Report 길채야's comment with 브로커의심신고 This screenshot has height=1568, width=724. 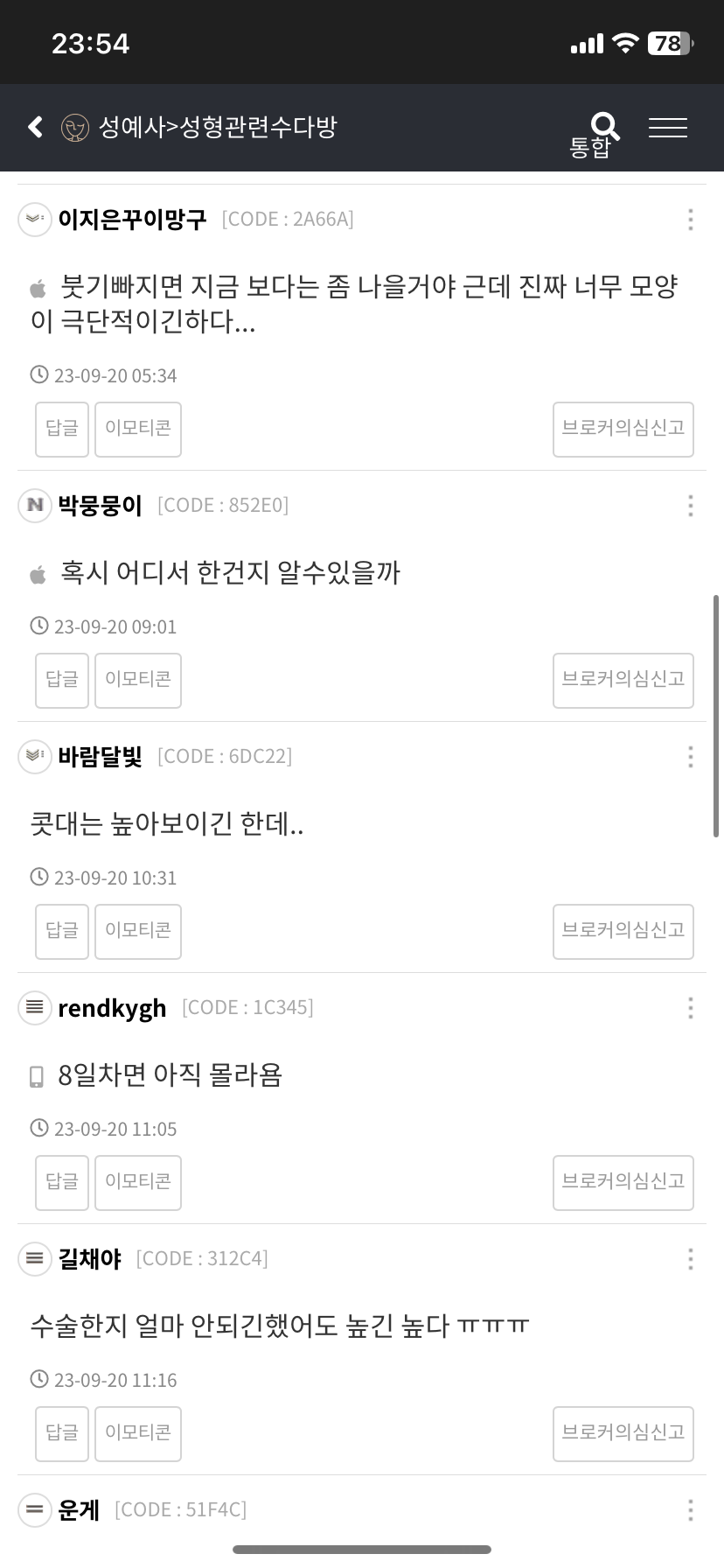[623, 1433]
